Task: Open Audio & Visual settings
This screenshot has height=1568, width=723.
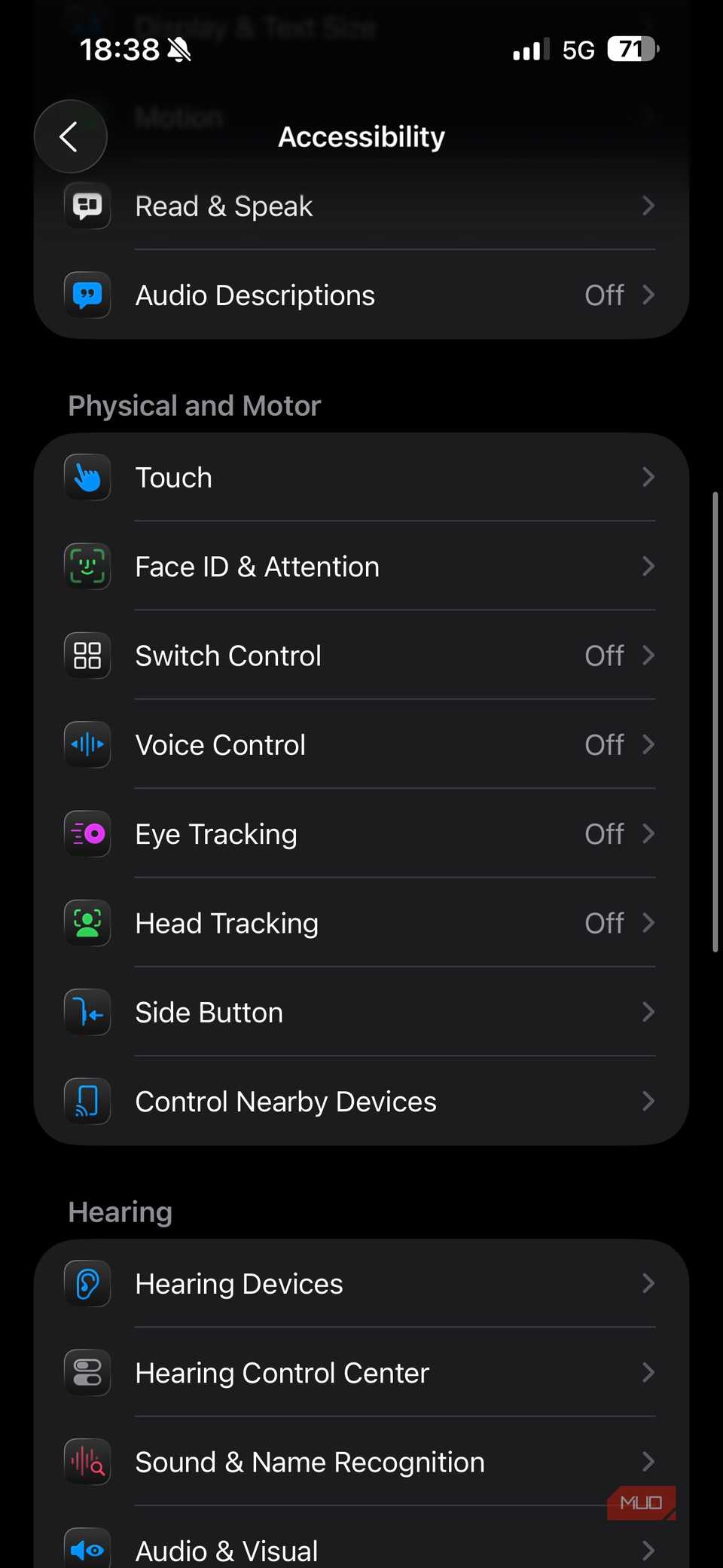Action: click(x=361, y=1549)
